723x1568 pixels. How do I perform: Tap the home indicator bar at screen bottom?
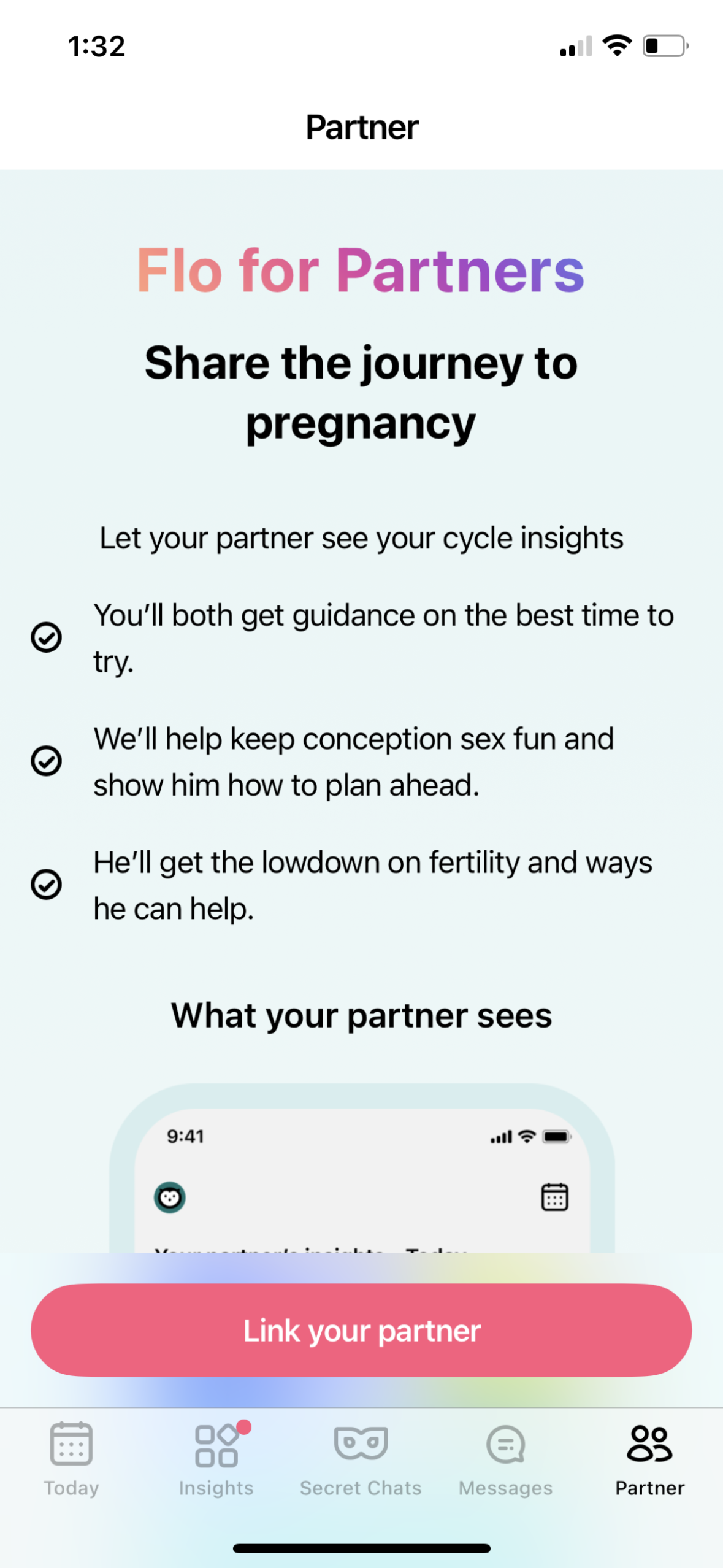pos(361,1548)
